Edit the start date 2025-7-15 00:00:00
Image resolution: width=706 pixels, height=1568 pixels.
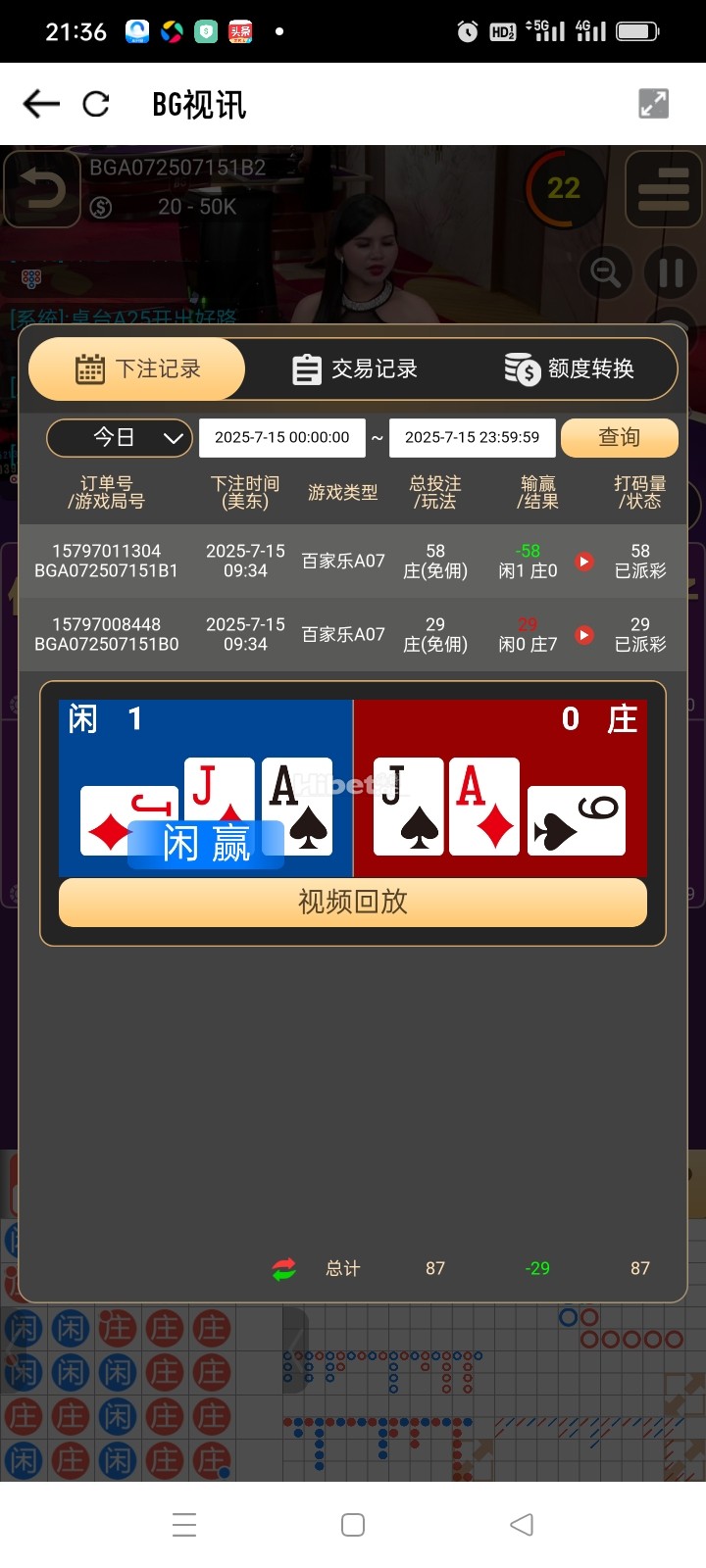[x=281, y=437]
